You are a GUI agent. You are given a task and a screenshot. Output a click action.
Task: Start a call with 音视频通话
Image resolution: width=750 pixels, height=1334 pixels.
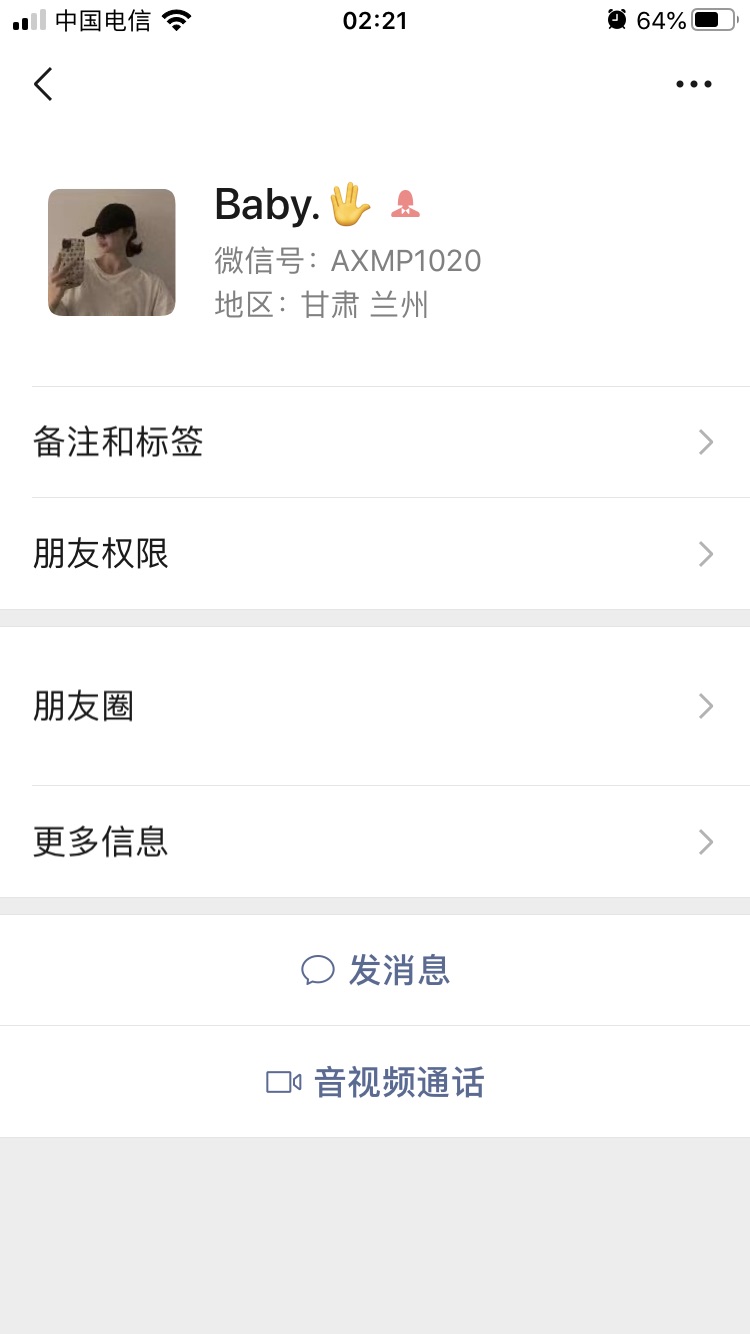[x=376, y=1082]
